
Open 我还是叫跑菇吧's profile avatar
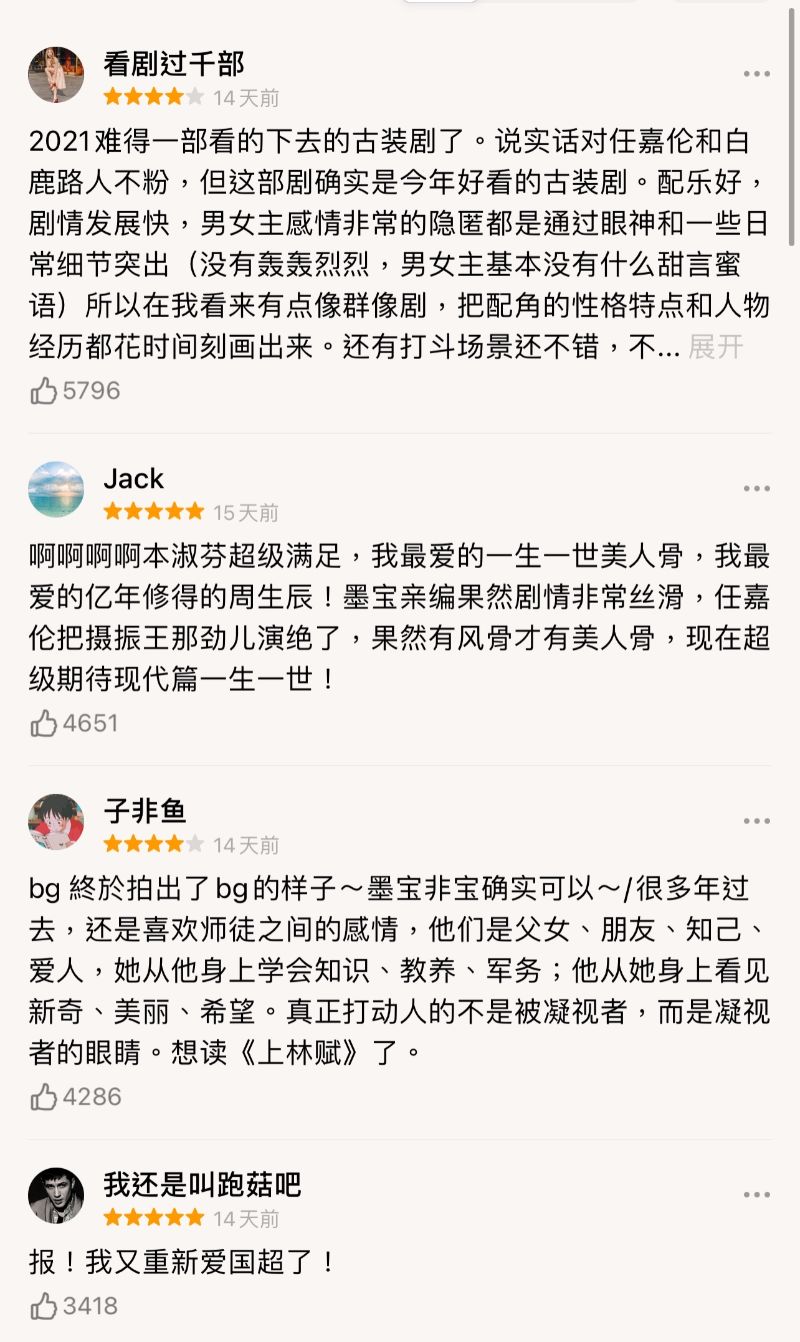coord(56,1196)
